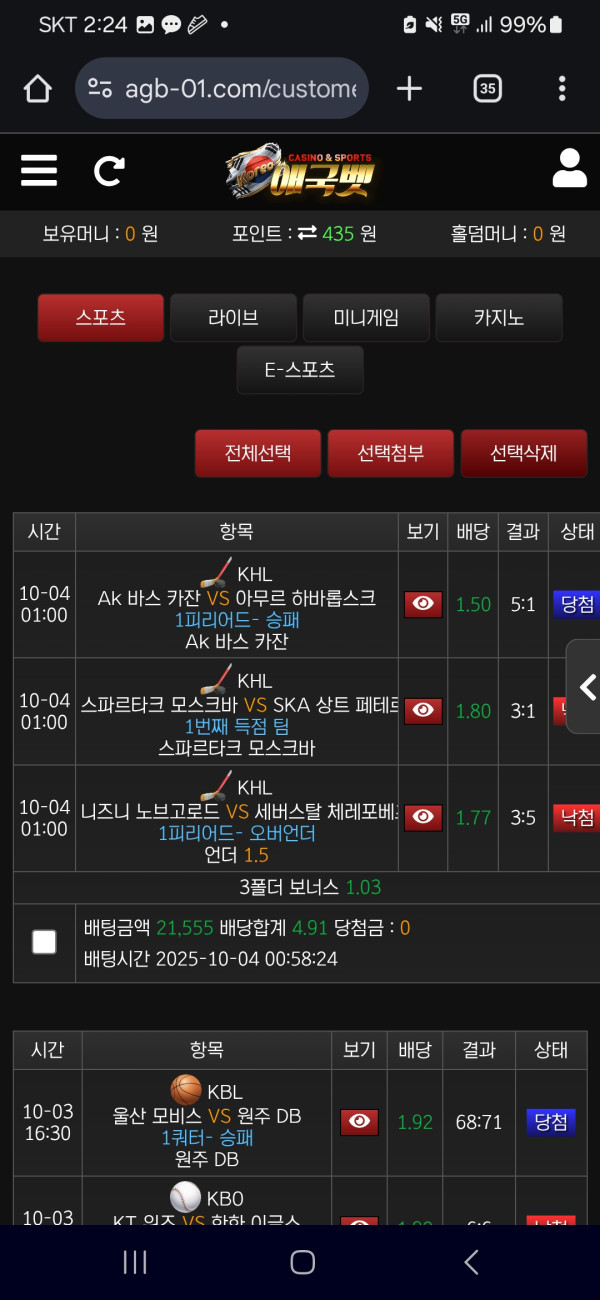
Task: Expand the side panel arrow
Action: [x=587, y=687]
